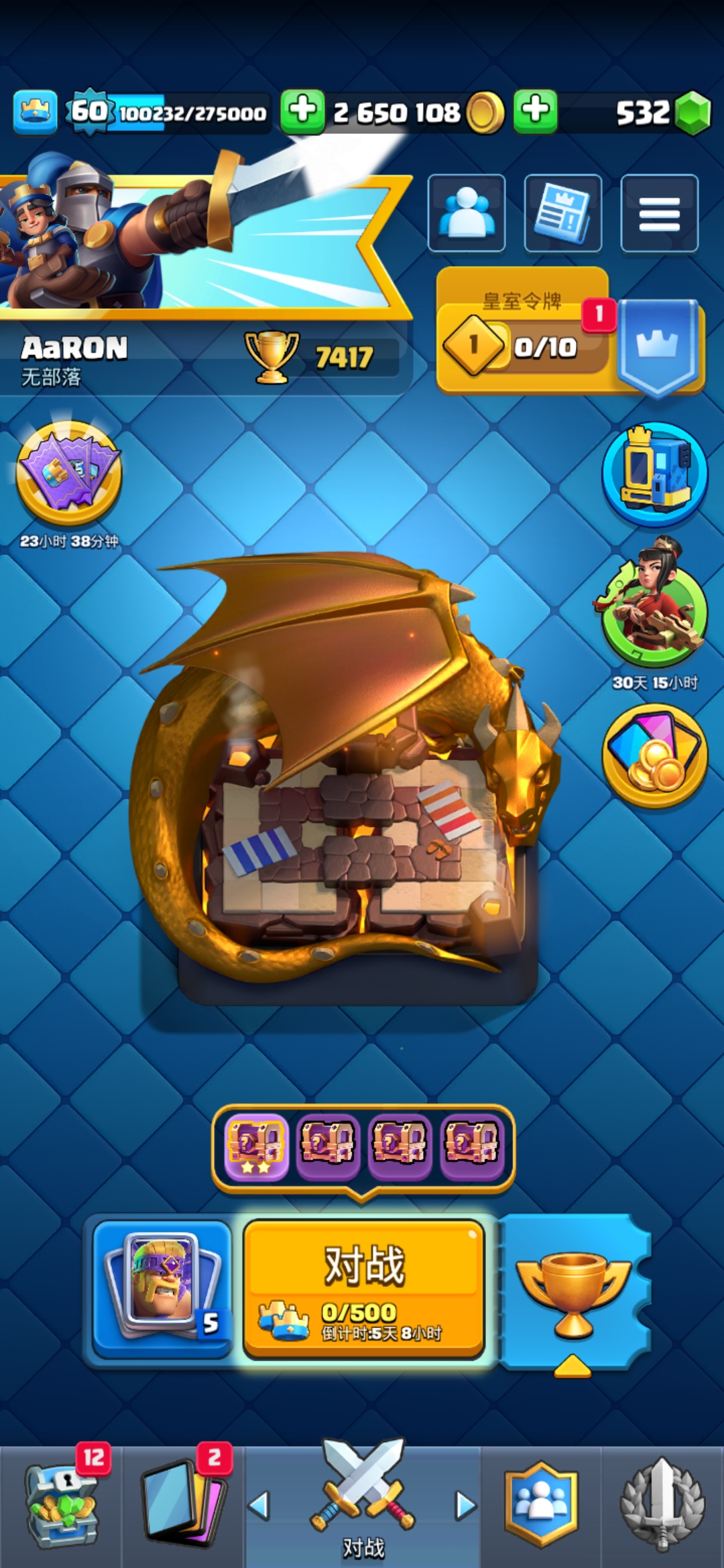724x1568 pixels.
Task: Open the hamburger menu
Action: 659,212
